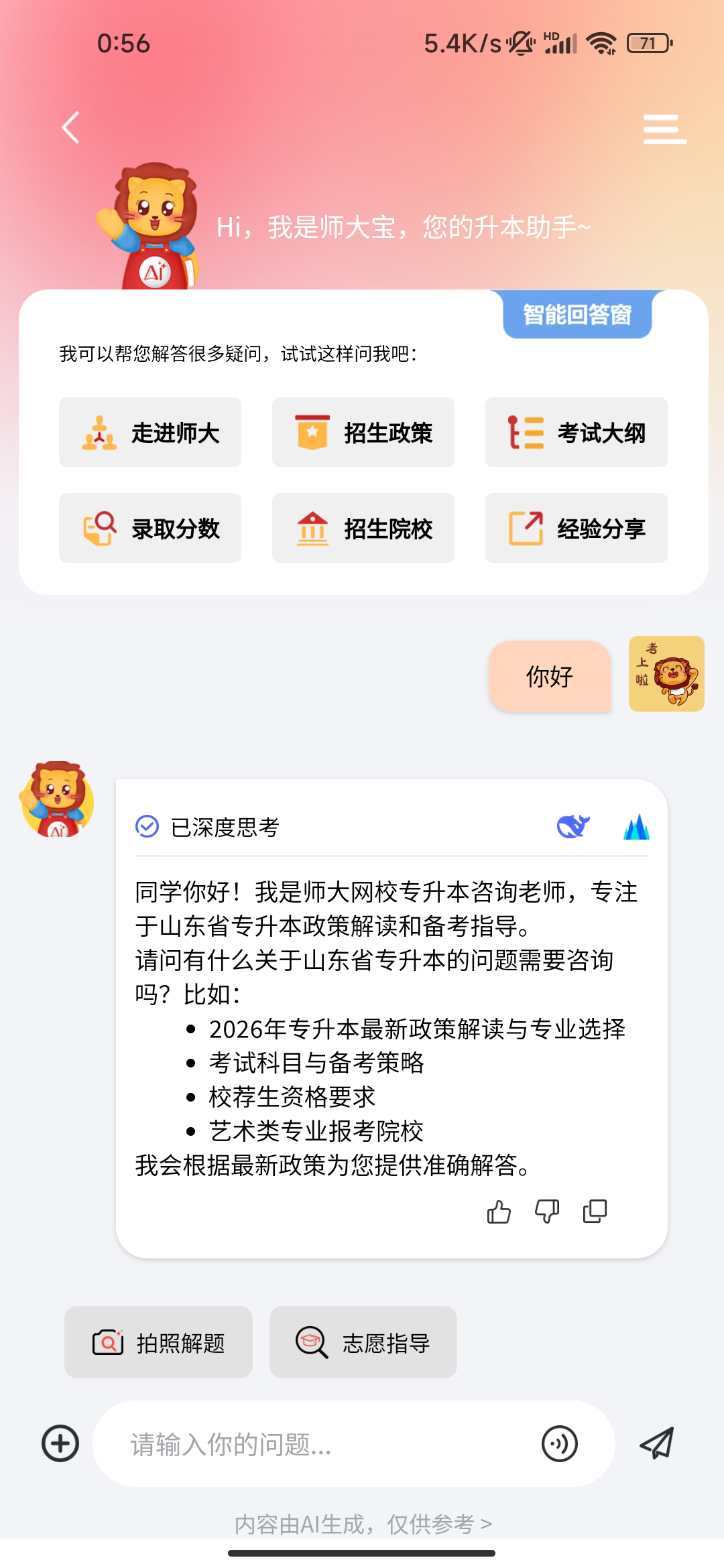Copy the AI's reply text
Viewport: 724px width, 1568px height.
(595, 1212)
